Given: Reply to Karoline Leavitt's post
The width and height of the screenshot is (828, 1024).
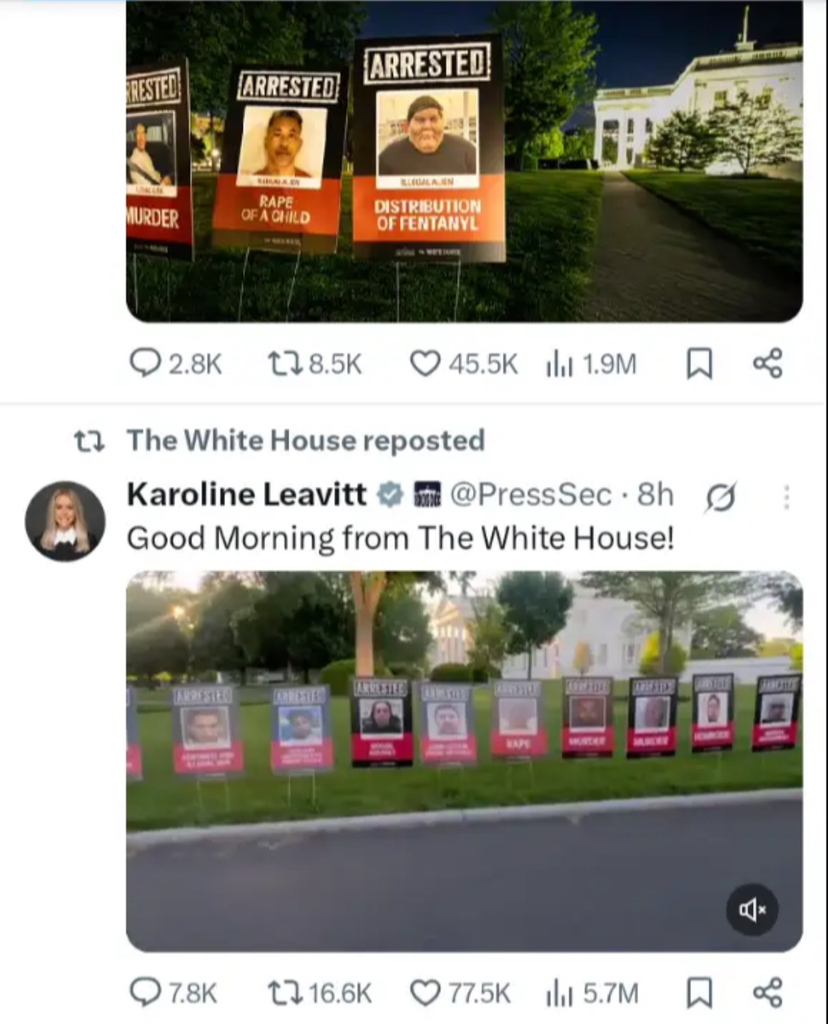Looking at the screenshot, I should [x=146, y=992].
